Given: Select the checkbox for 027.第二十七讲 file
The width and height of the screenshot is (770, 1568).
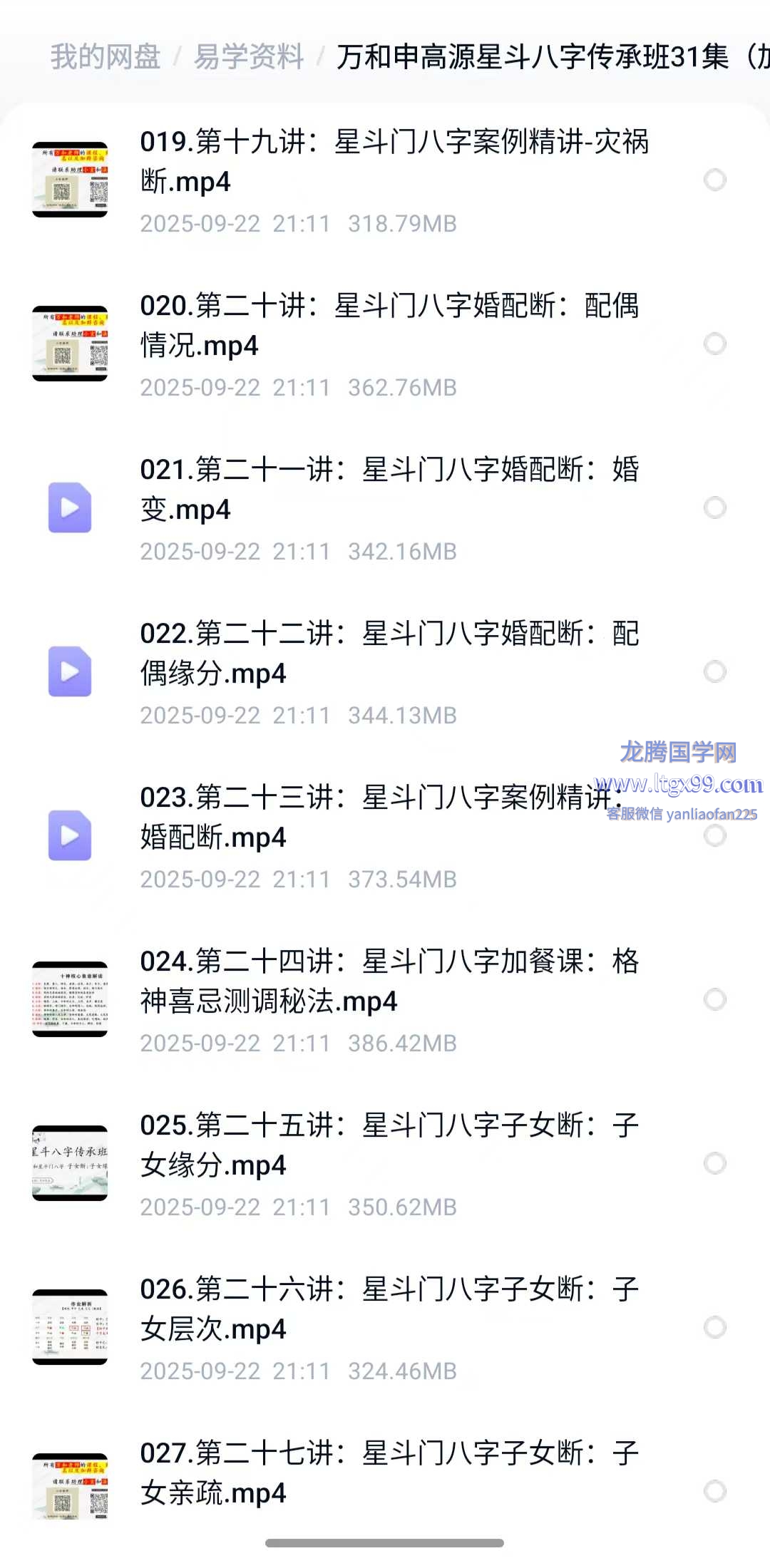Looking at the screenshot, I should (714, 1491).
